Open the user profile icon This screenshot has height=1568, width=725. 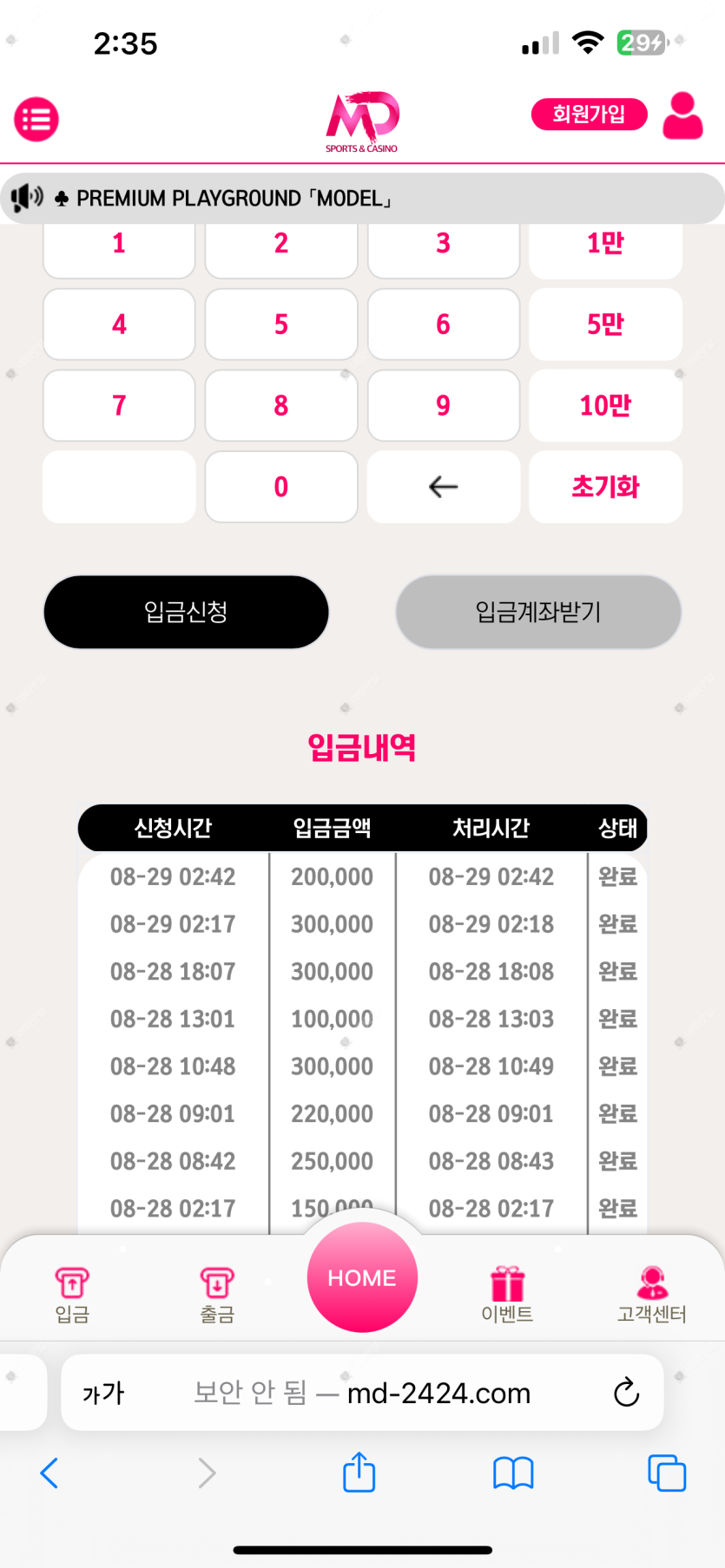click(x=682, y=116)
